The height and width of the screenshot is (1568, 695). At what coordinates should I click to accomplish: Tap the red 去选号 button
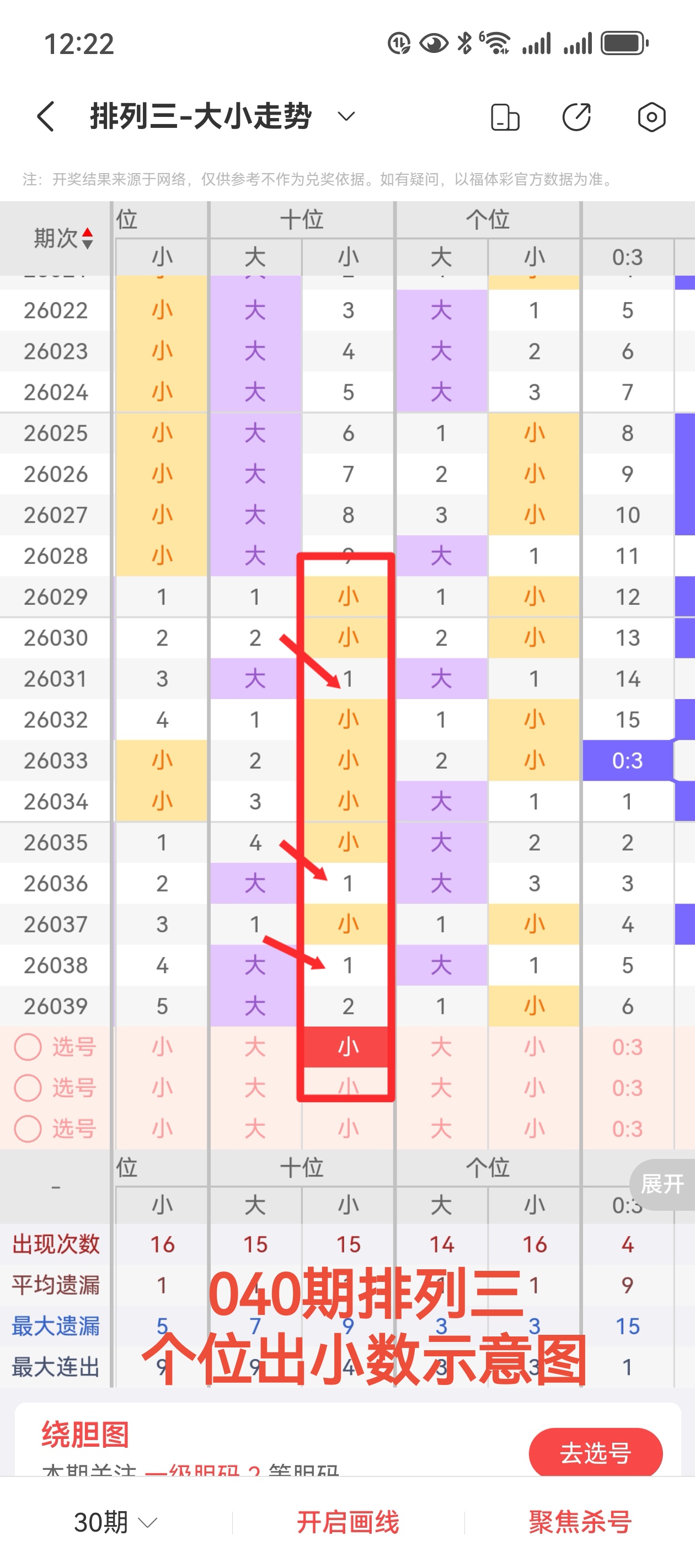595,1452
